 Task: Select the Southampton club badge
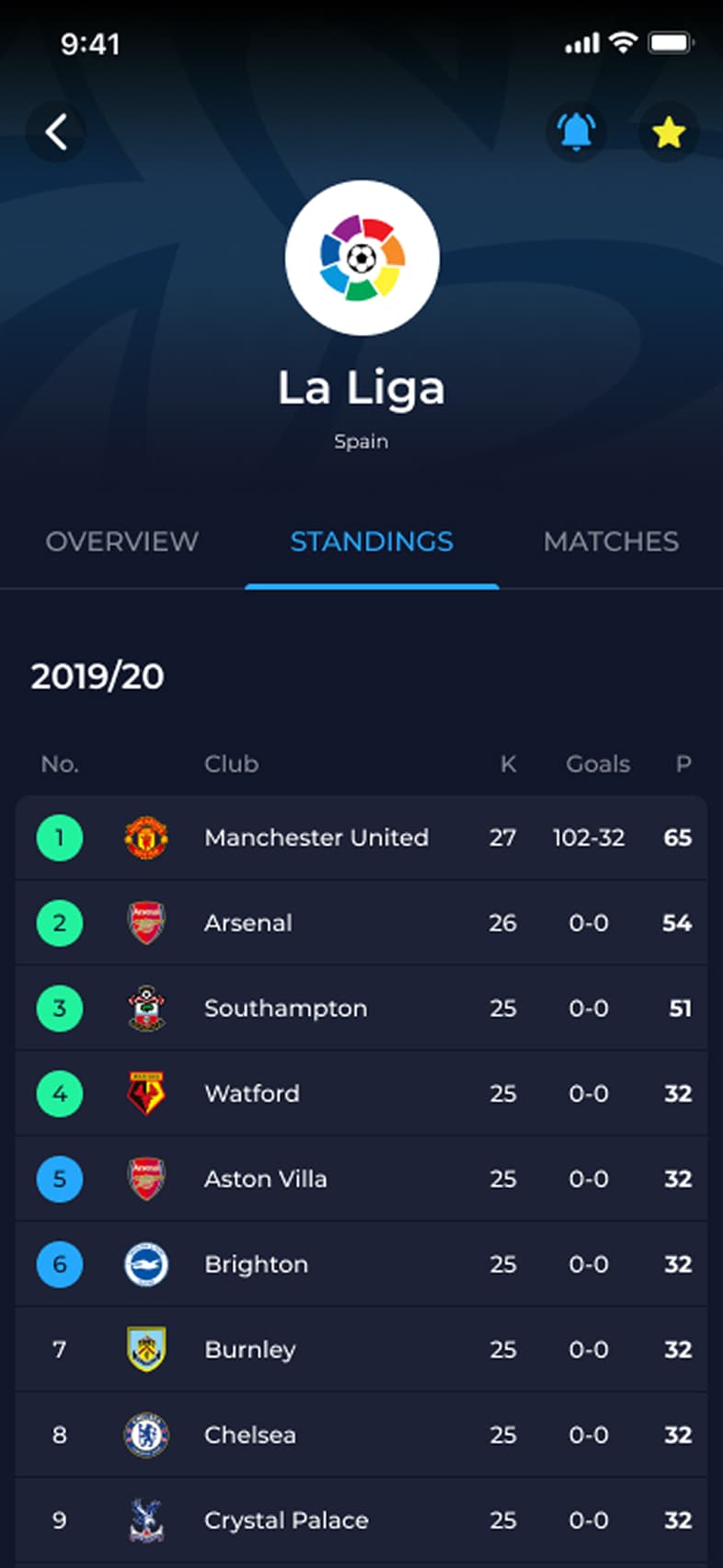pyautogui.click(x=145, y=1008)
